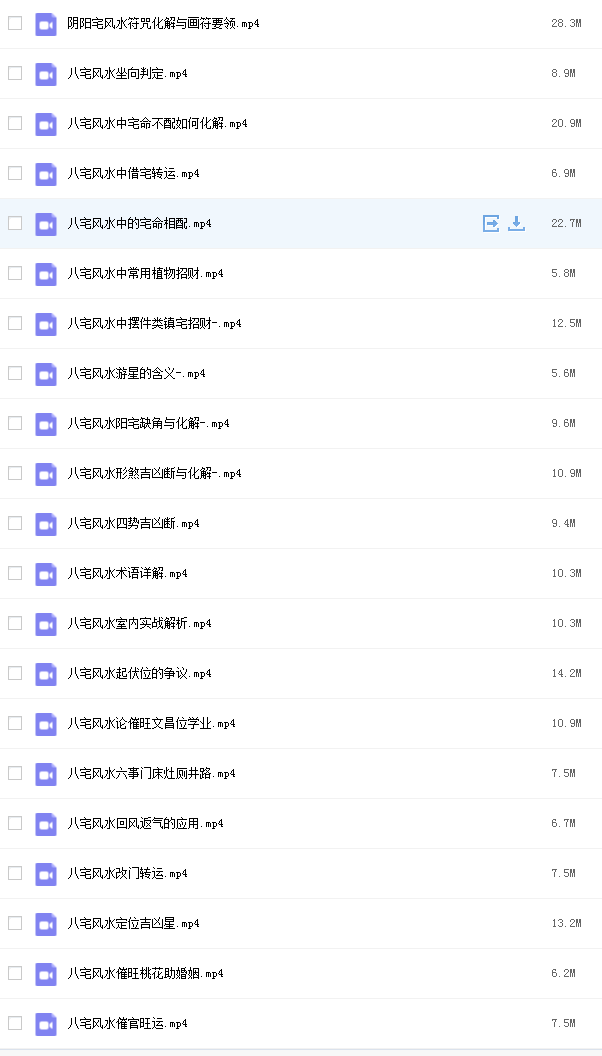
Task: Open 八宅风水四势吉凶断.mp4
Action: [x=133, y=523]
